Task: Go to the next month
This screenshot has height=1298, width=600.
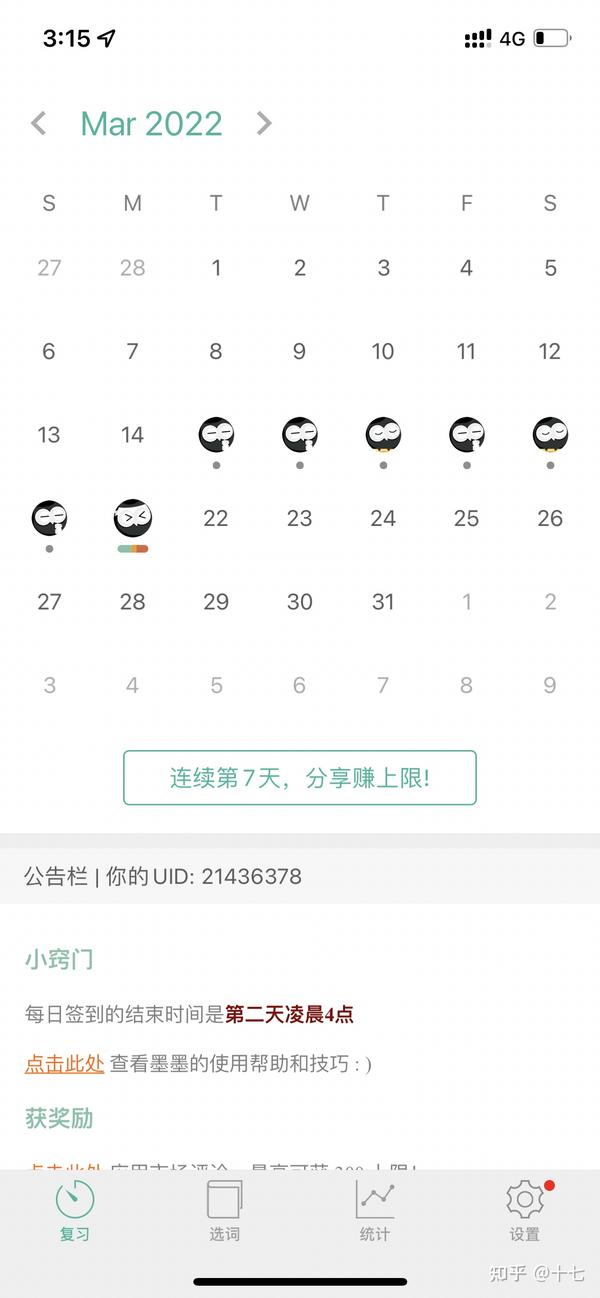Action: point(264,123)
